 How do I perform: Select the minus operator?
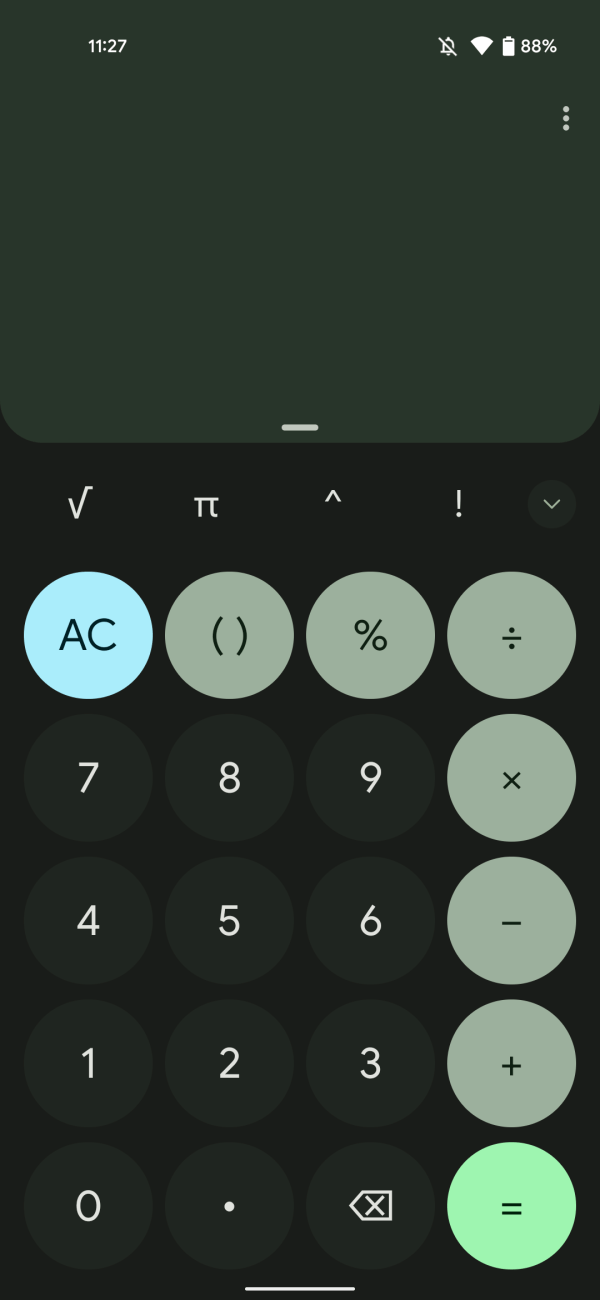point(511,921)
